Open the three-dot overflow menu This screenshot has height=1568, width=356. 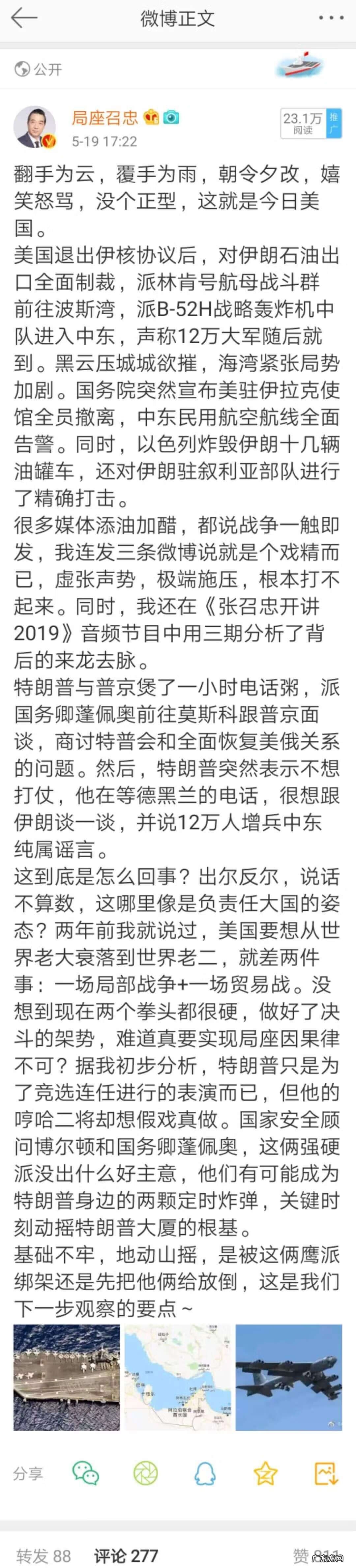click(331, 18)
